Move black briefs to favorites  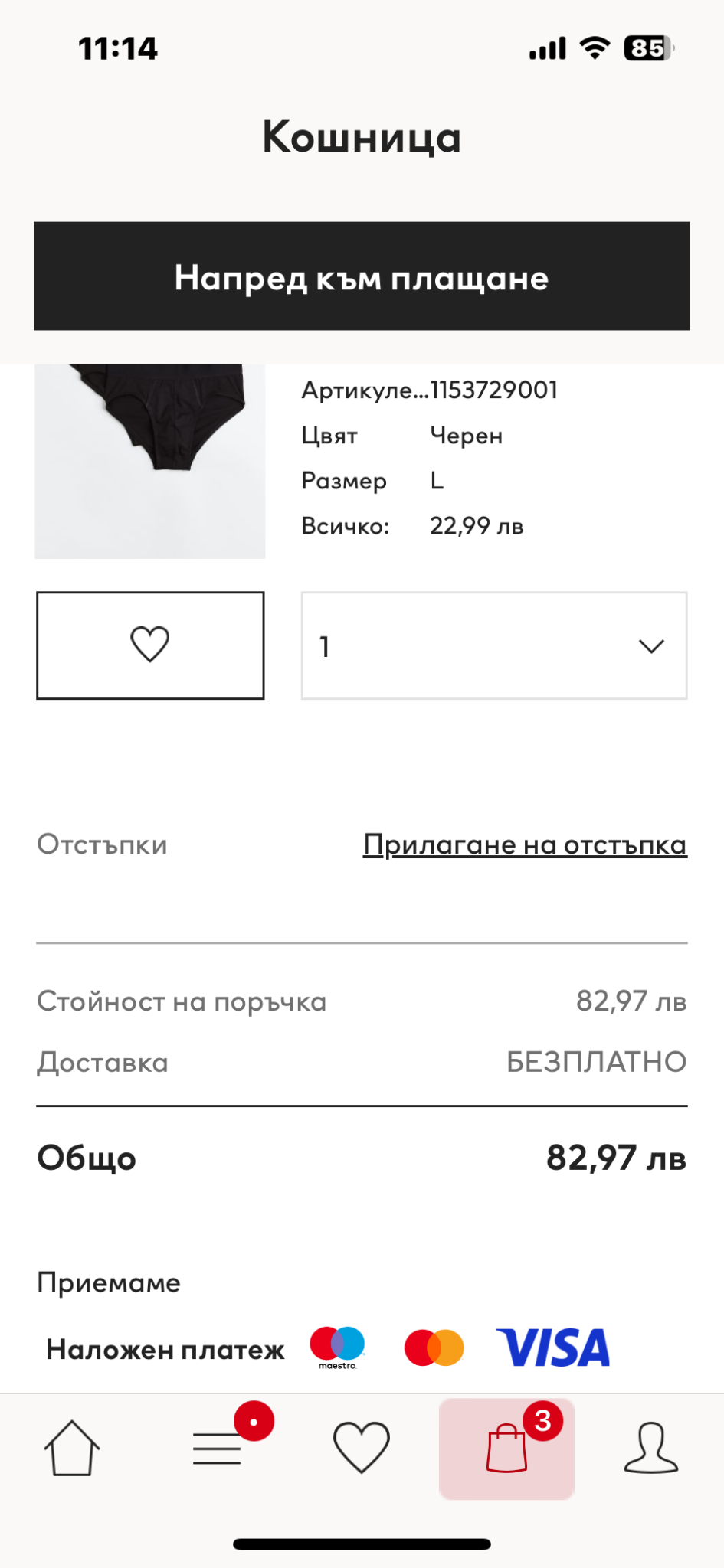coord(150,645)
